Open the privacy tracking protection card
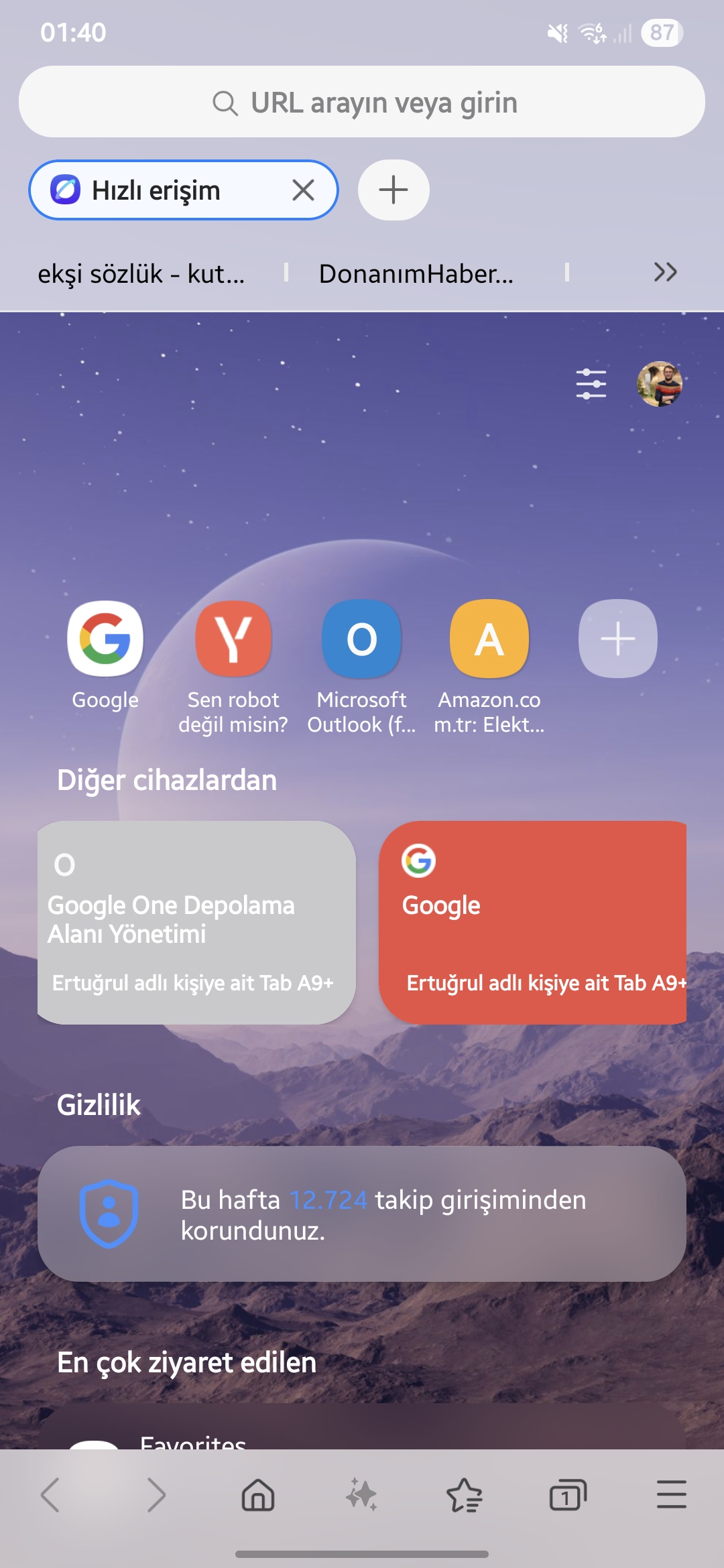The image size is (724, 1568). point(362,1214)
